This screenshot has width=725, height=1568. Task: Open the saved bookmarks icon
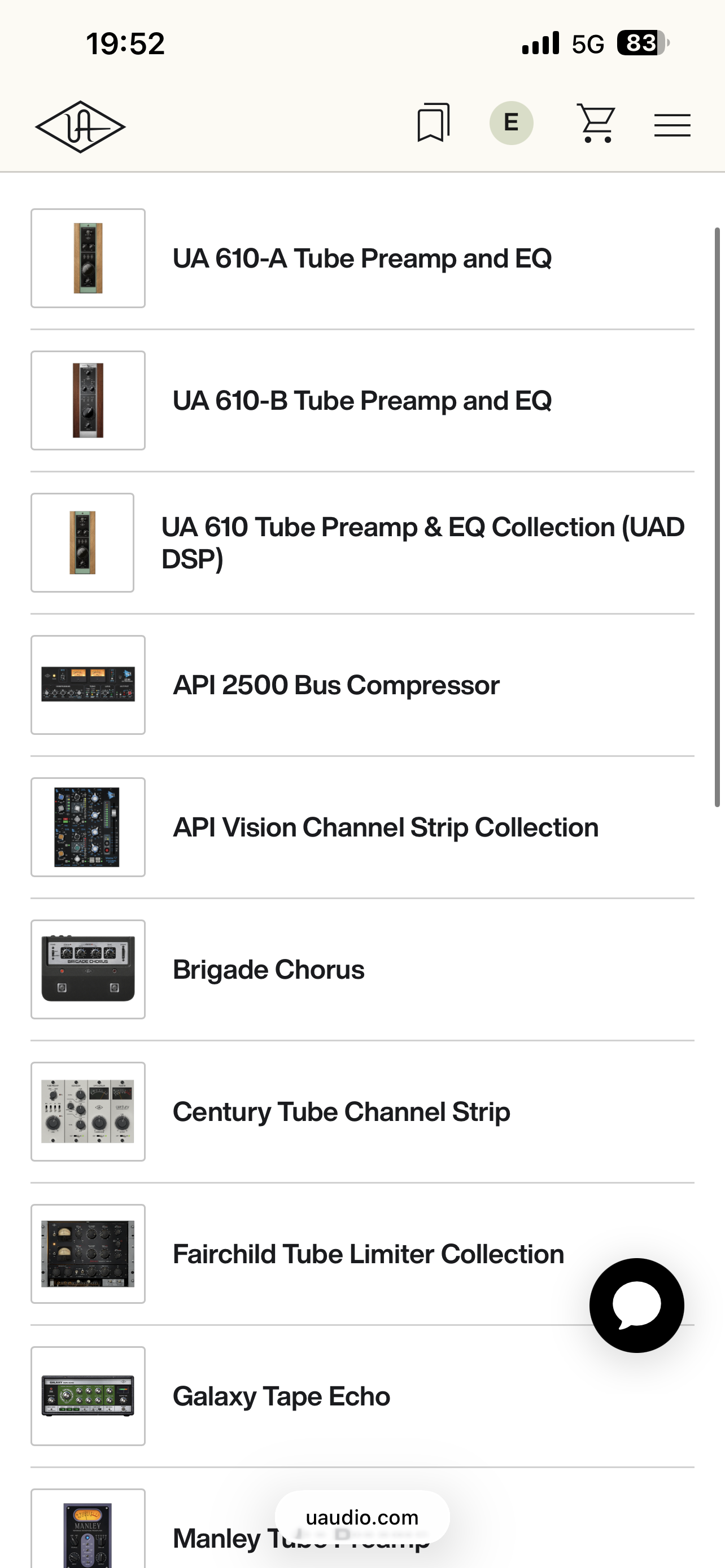(x=433, y=123)
